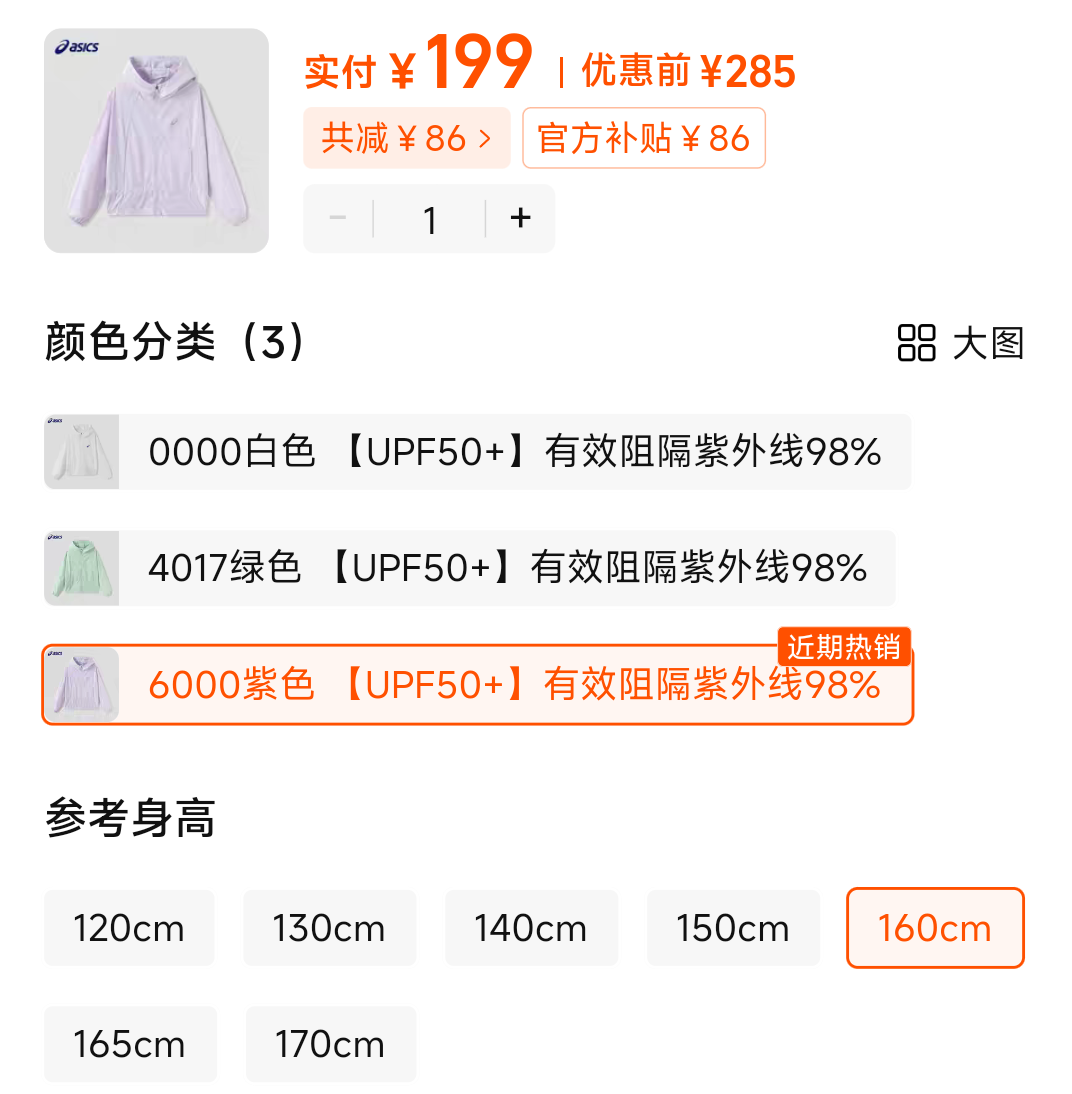The width and height of the screenshot is (1072, 1094).
Task: Select the 0000白色 color option
Action: point(476,451)
